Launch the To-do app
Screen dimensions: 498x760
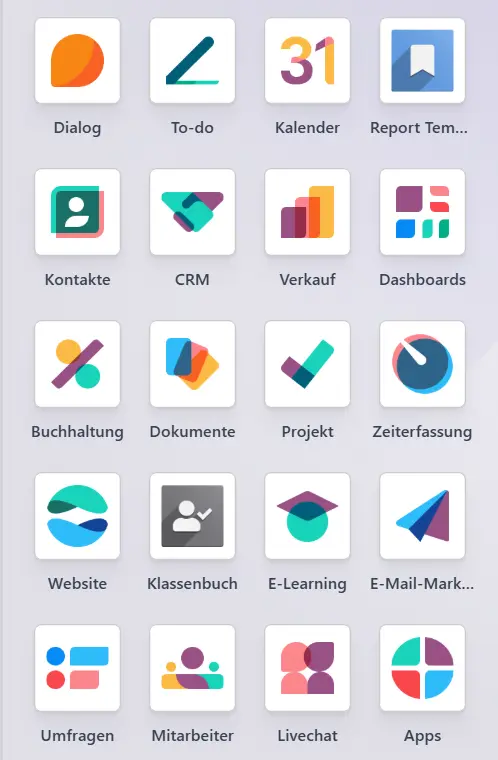tap(193, 61)
